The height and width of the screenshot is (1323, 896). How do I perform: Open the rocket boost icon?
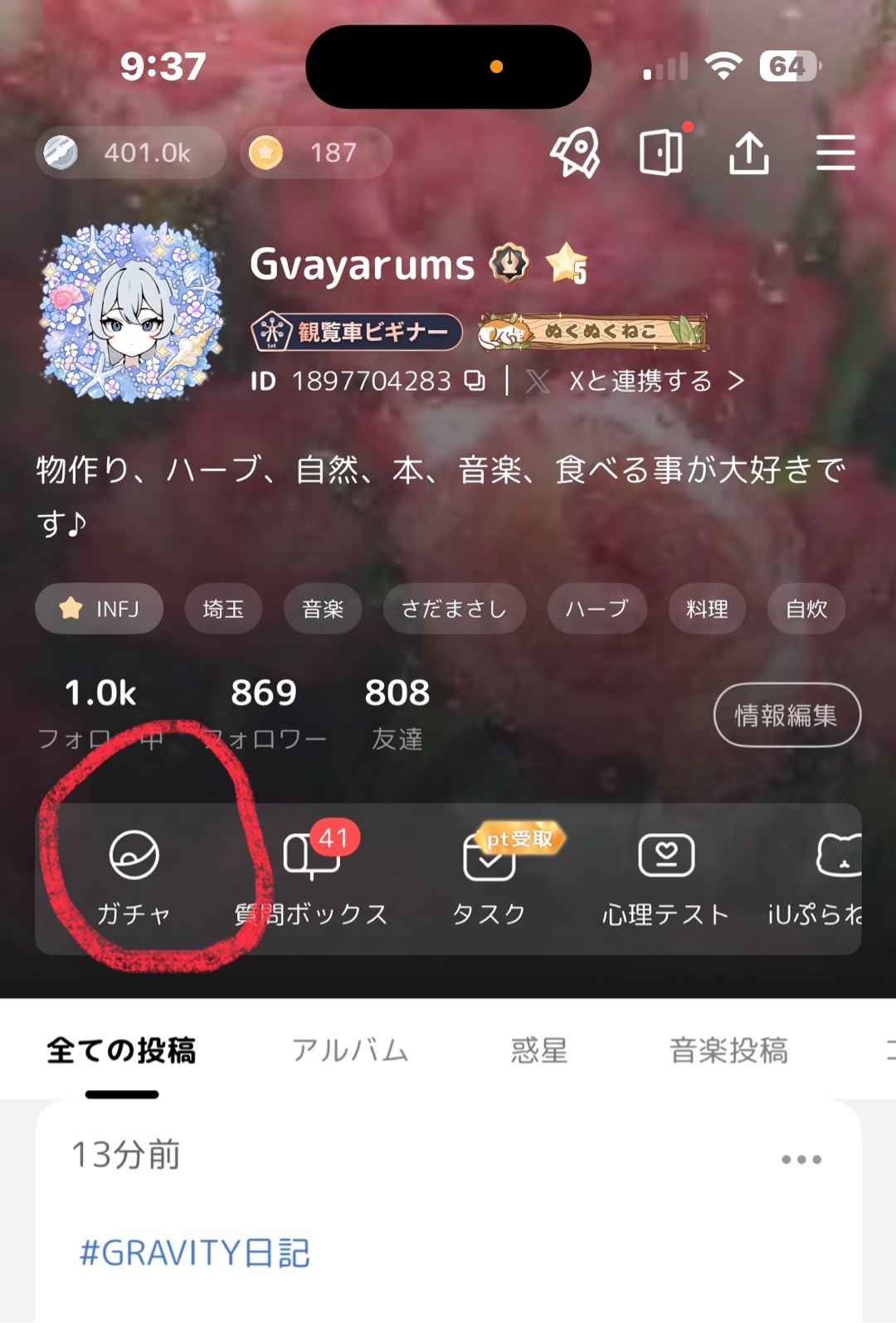(x=575, y=153)
